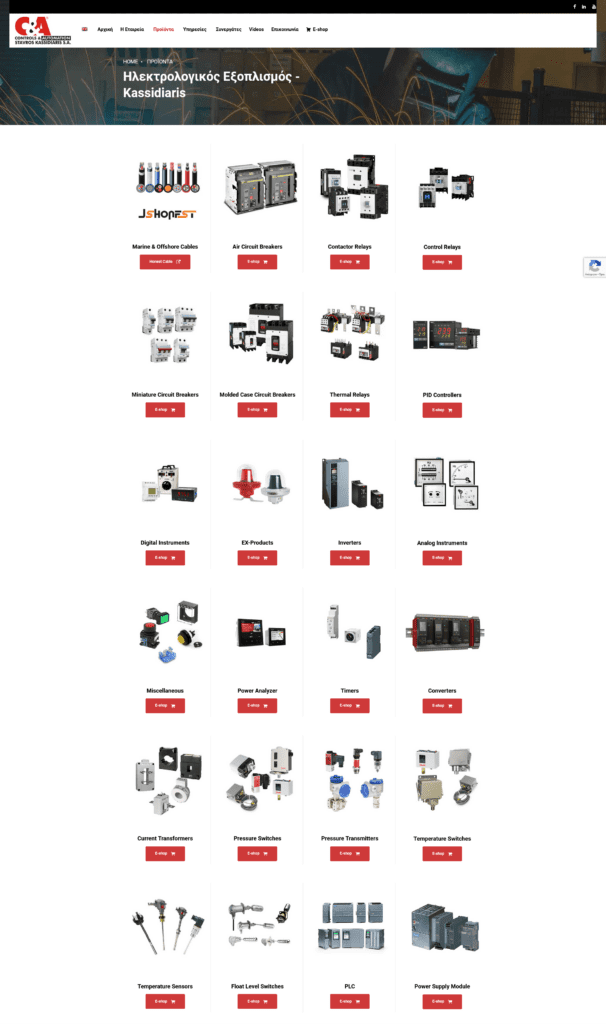
Task: Open Υπηρεσίες in the navigation bar
Action: 195,29
